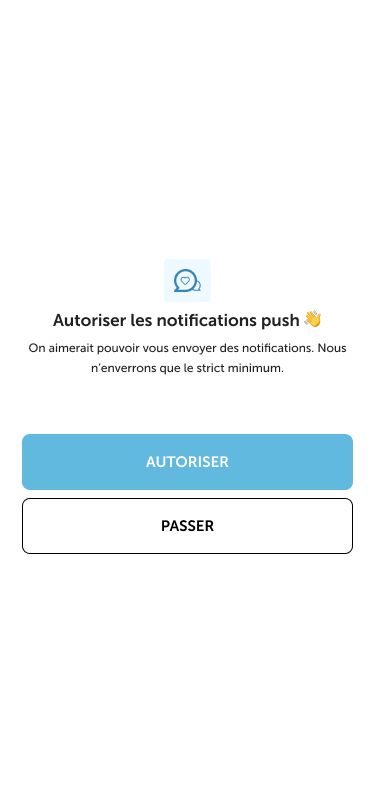Skip notifications with the PASSER button

pyautogui.click(x=188, y=526)
